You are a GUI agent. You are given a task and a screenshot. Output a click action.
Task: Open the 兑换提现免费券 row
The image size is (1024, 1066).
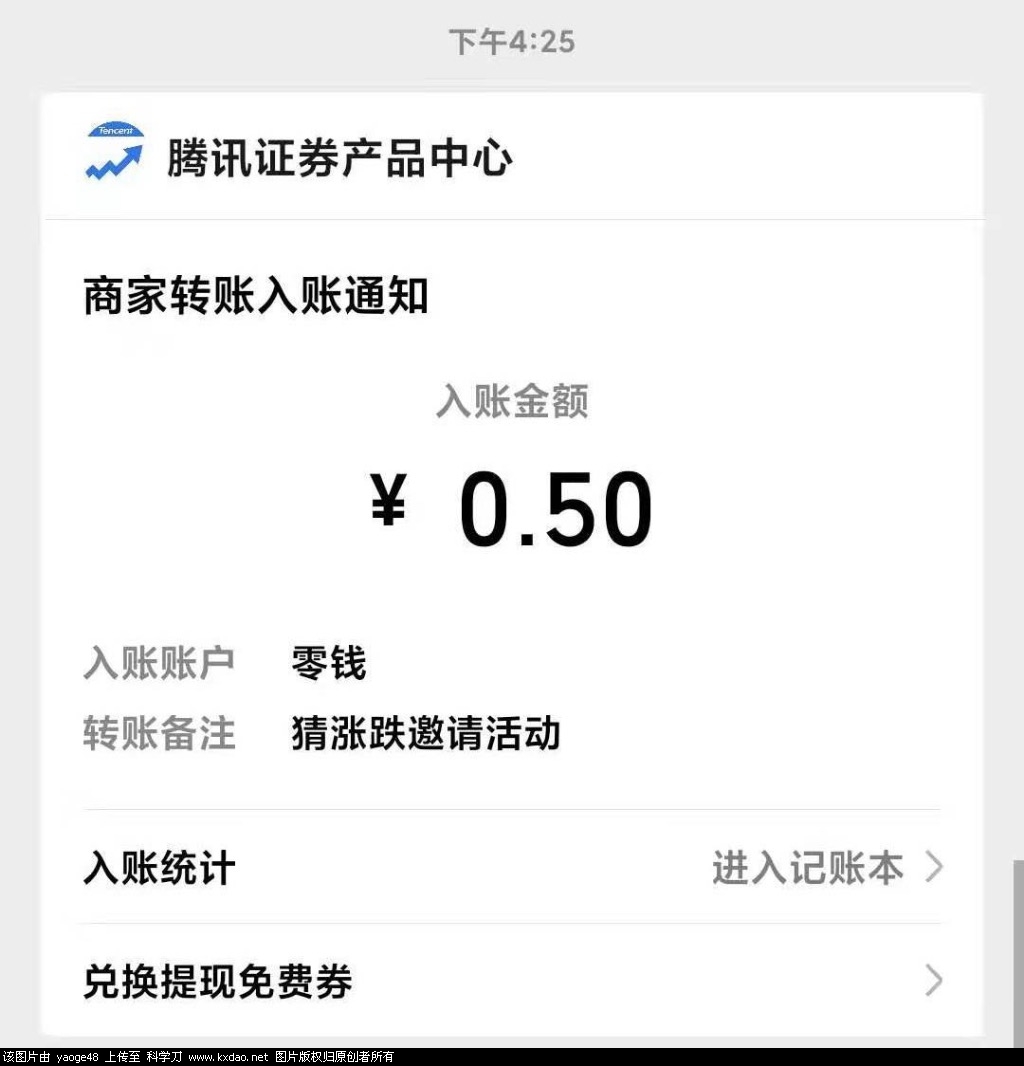(510, 981)
